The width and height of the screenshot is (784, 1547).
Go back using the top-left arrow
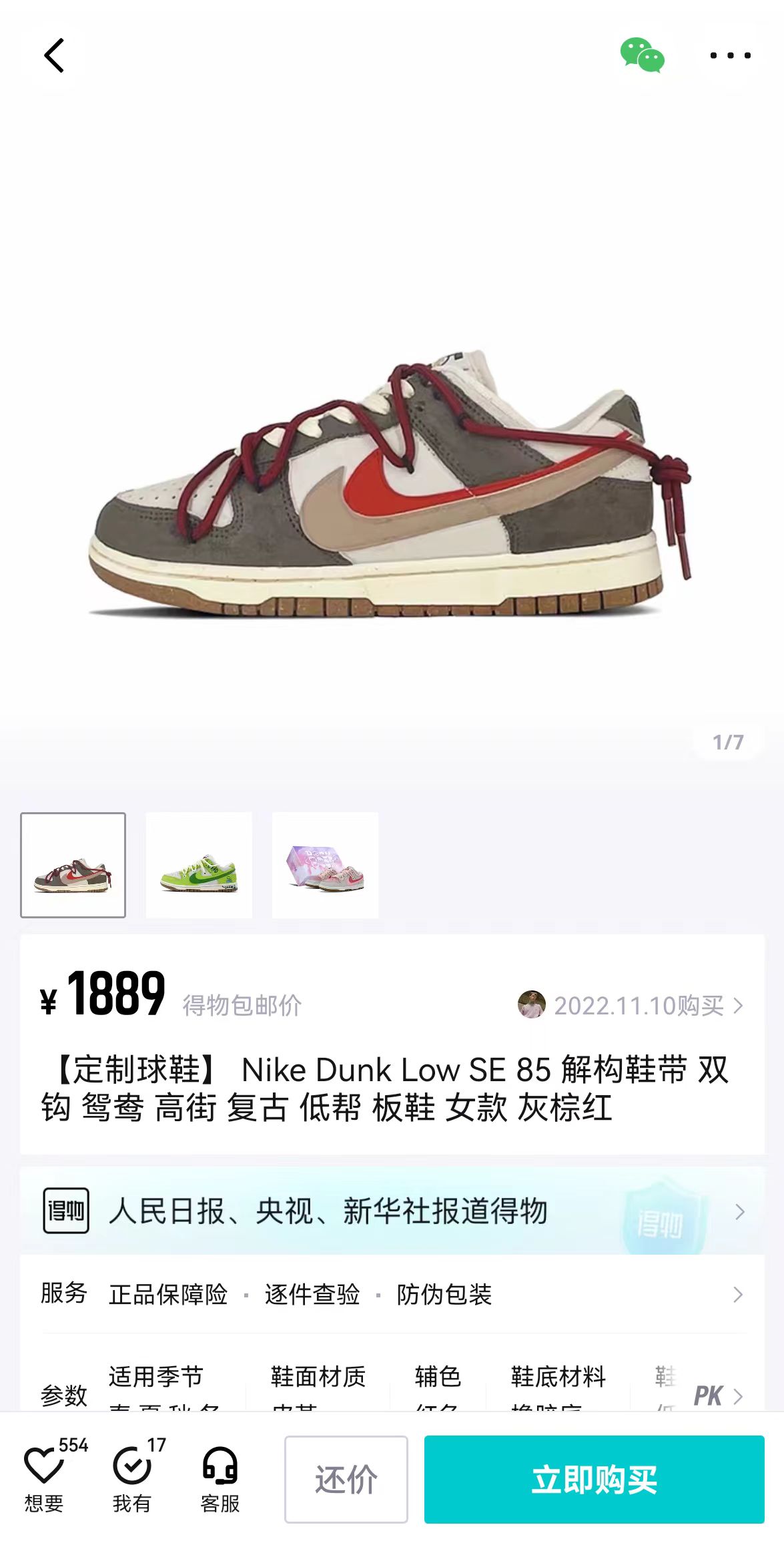[x=54, y=55]
